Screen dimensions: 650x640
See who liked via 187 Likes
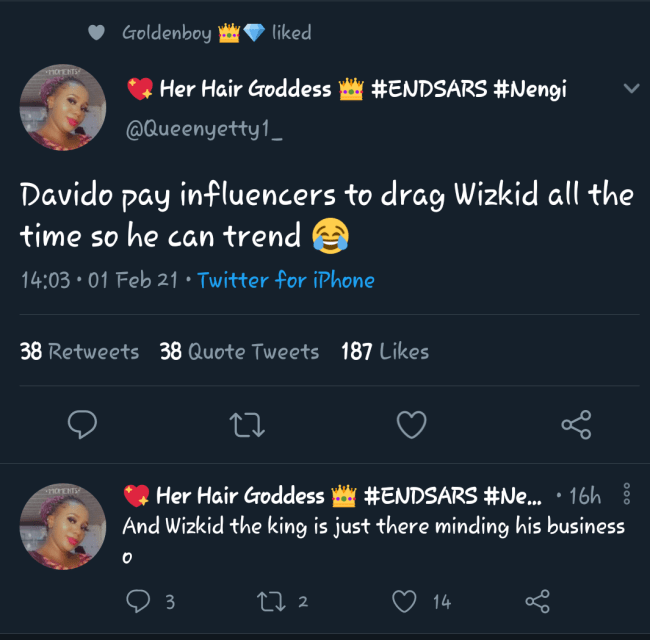click(x=385, y=352)
